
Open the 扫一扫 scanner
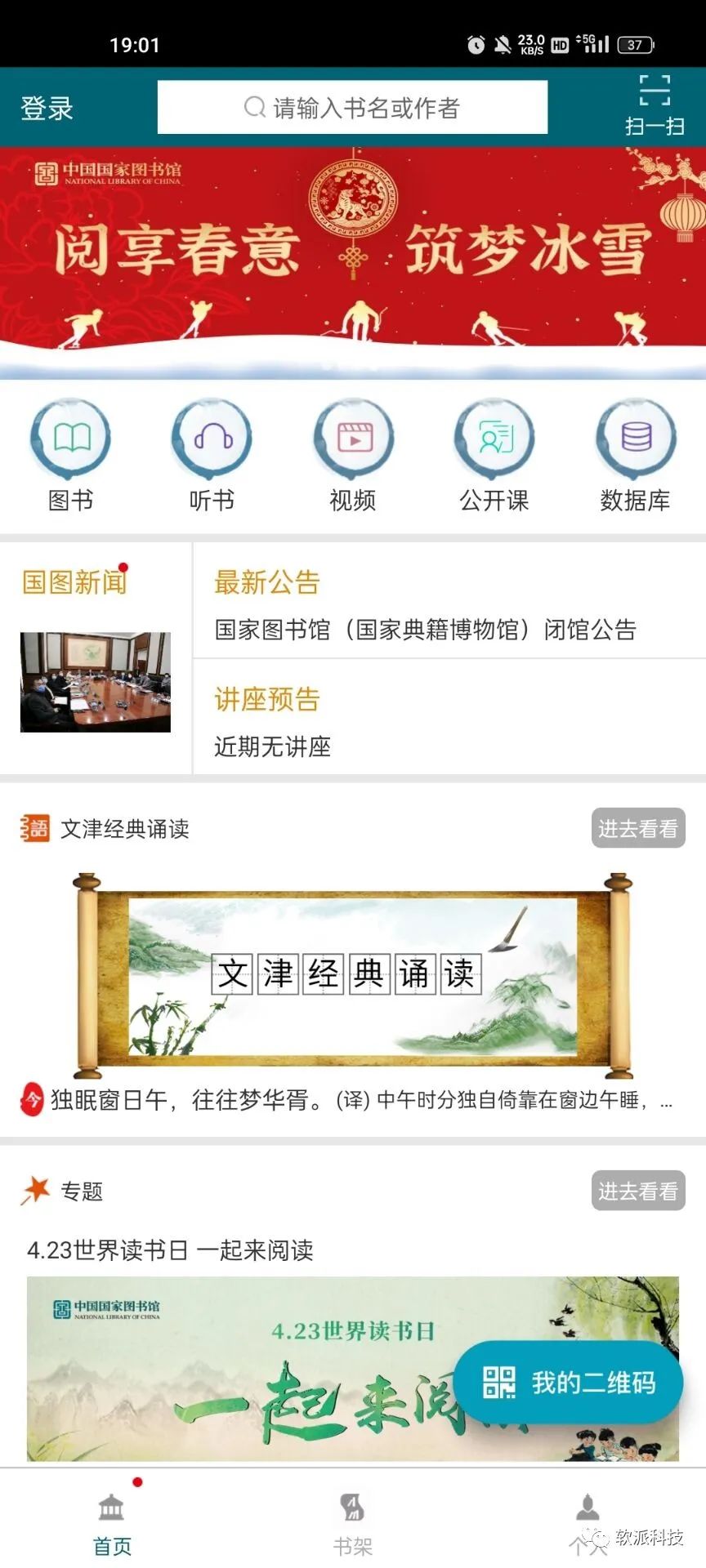coord(654,106)
